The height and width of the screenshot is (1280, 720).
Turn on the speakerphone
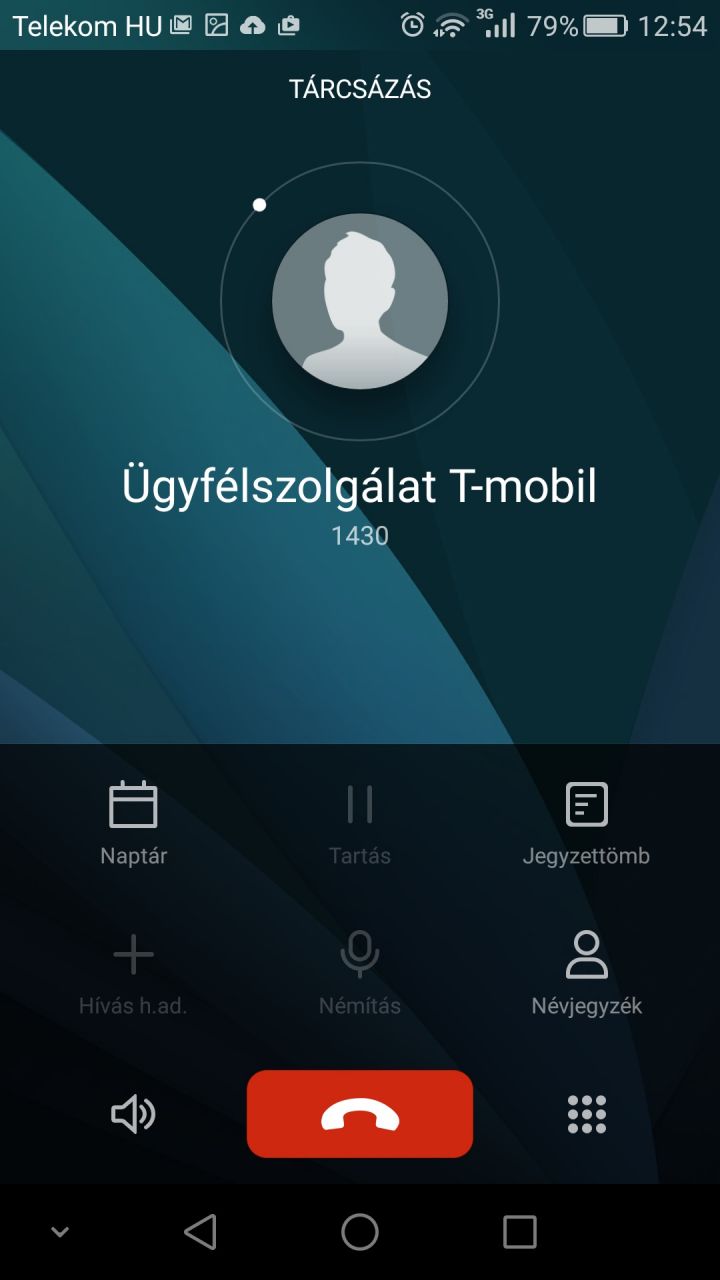tap(133, 1114)
